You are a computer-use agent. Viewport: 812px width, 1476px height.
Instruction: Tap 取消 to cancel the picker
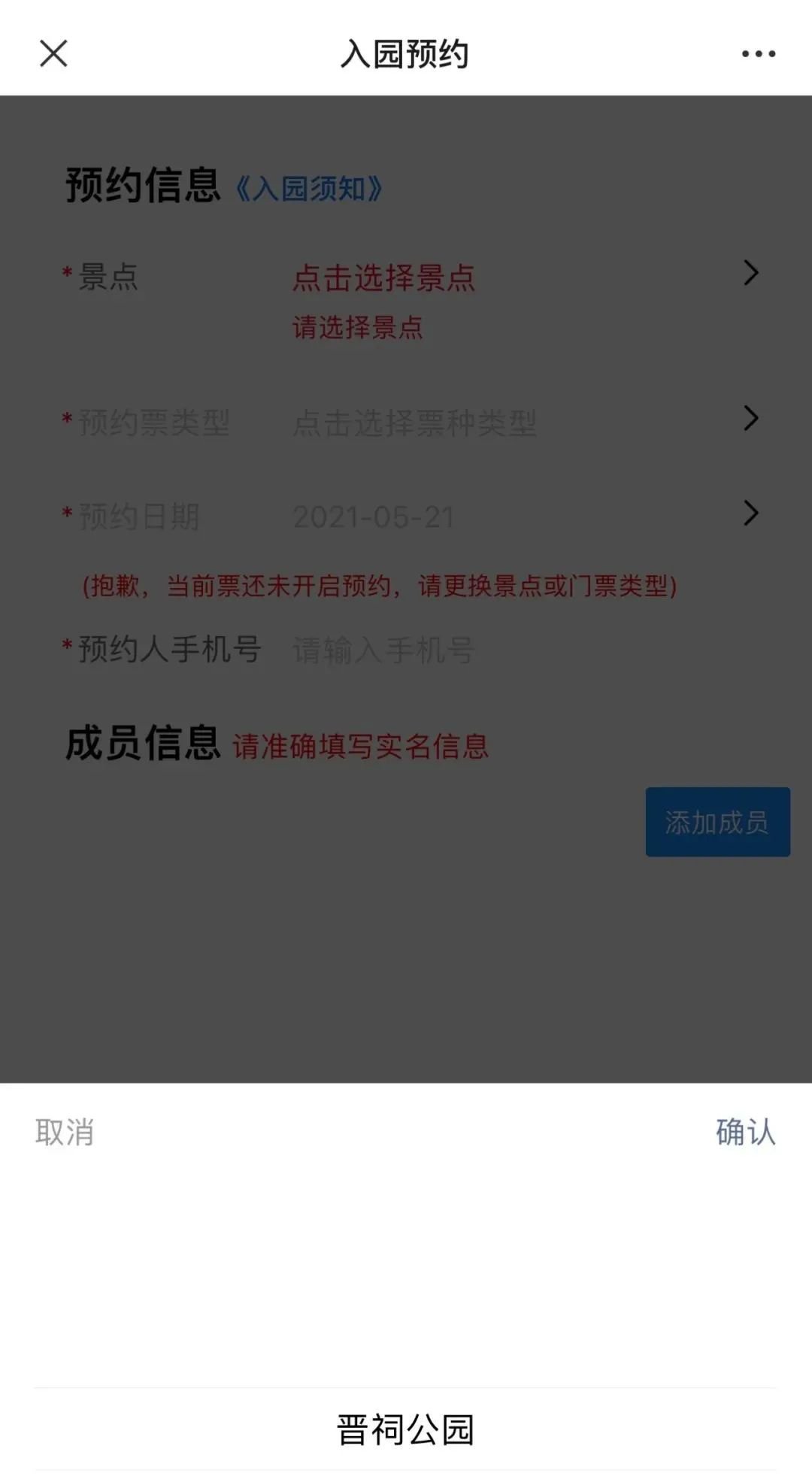pyautogui.click(x=65, y=1132)
